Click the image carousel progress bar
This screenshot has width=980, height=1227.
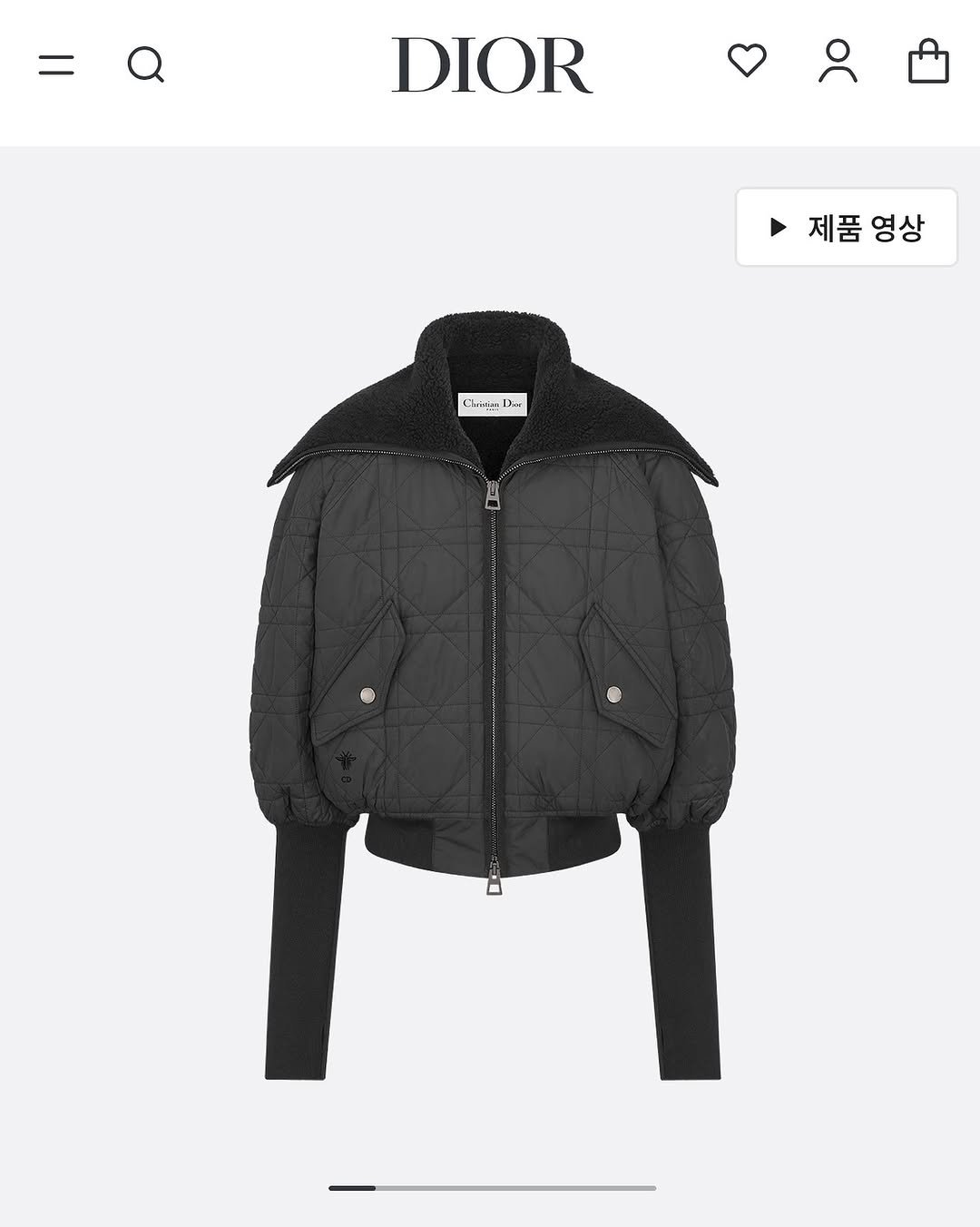pyautogui.click(x=490, y=1185)
